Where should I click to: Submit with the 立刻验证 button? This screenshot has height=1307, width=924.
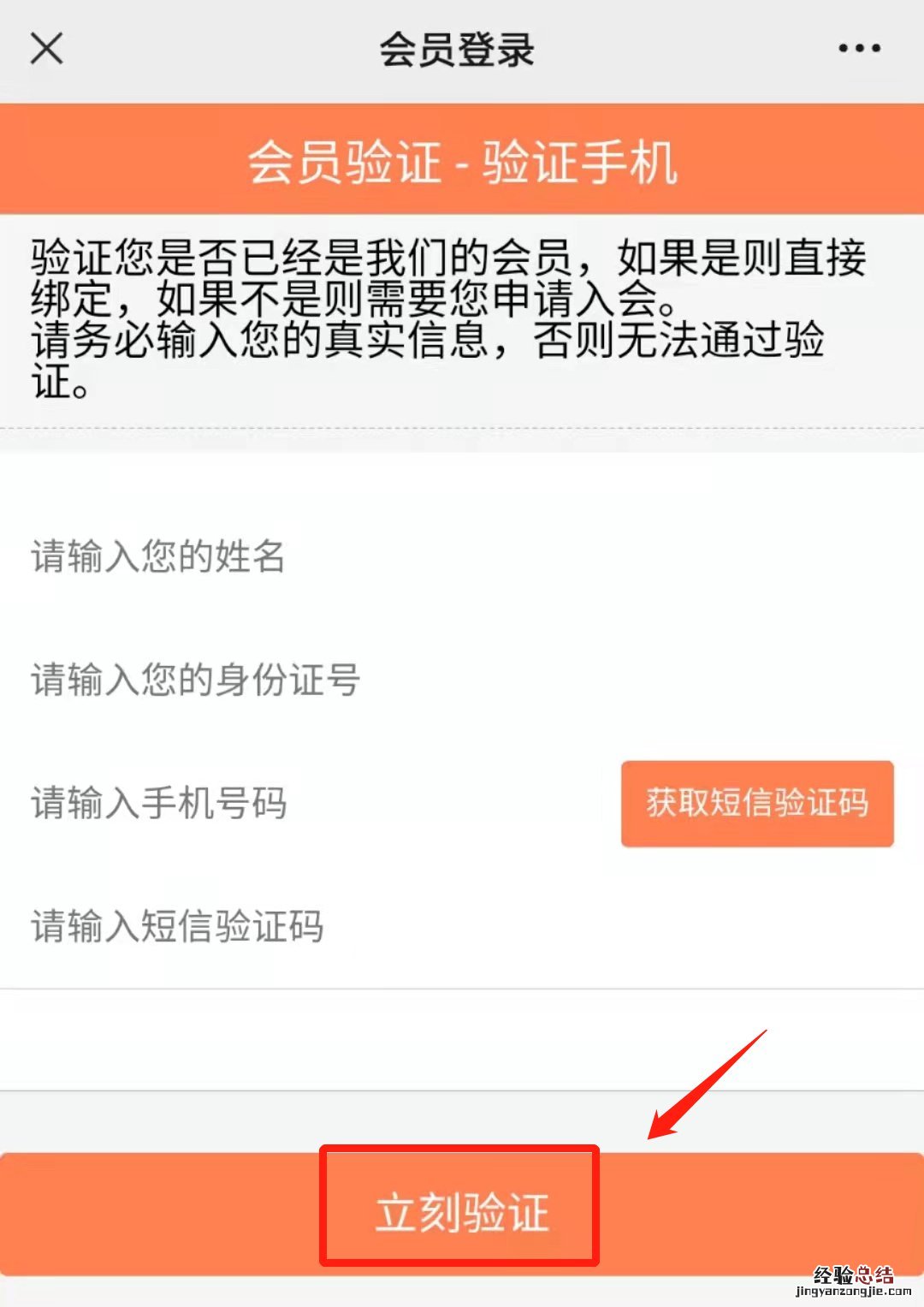461,1212
